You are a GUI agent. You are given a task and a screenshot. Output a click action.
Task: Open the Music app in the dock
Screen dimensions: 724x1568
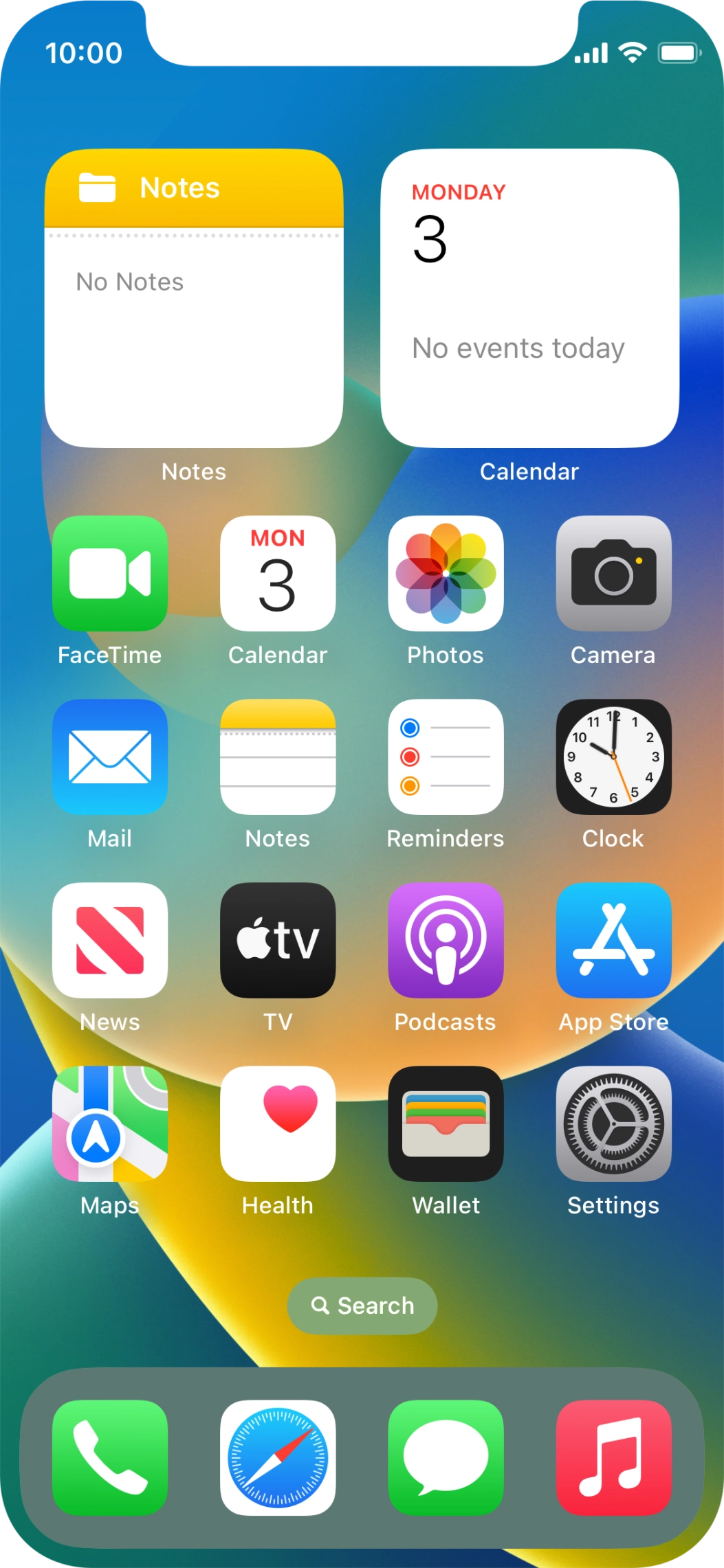pyautogui.click(x=613, y=1457)
